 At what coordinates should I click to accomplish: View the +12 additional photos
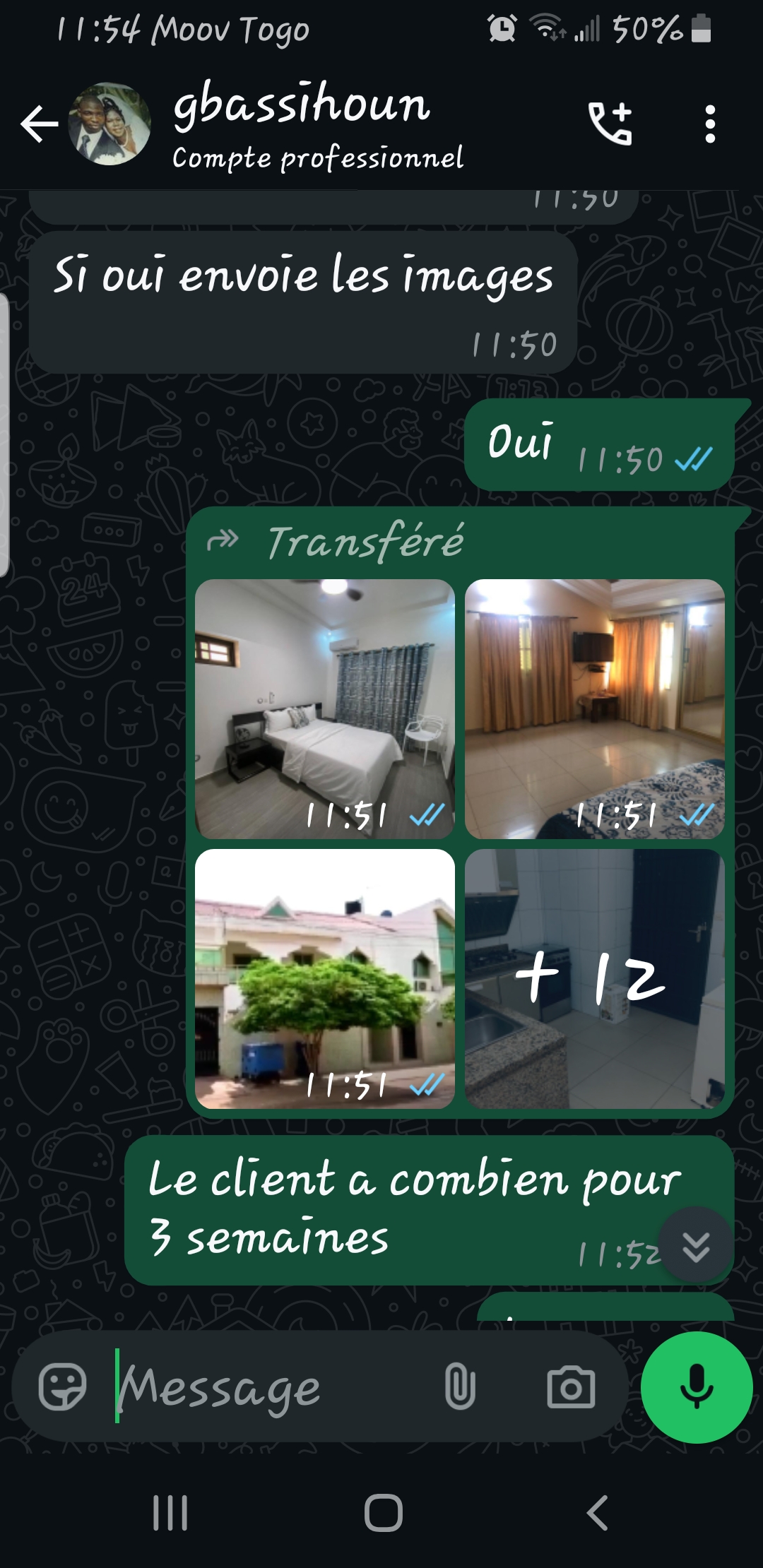pyautogui.click(x=595, y=978)
